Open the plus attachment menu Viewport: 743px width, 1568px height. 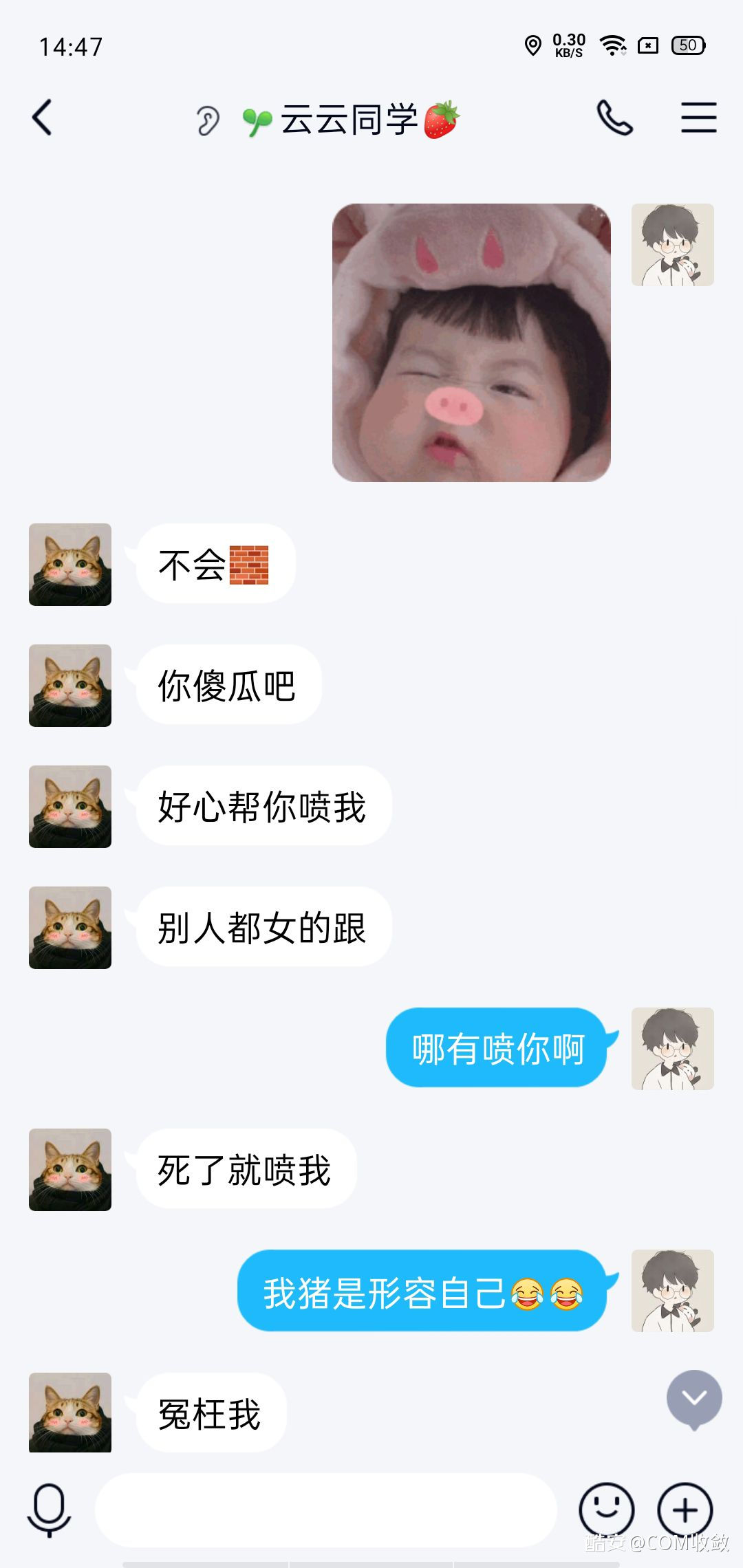[685, 1510]
